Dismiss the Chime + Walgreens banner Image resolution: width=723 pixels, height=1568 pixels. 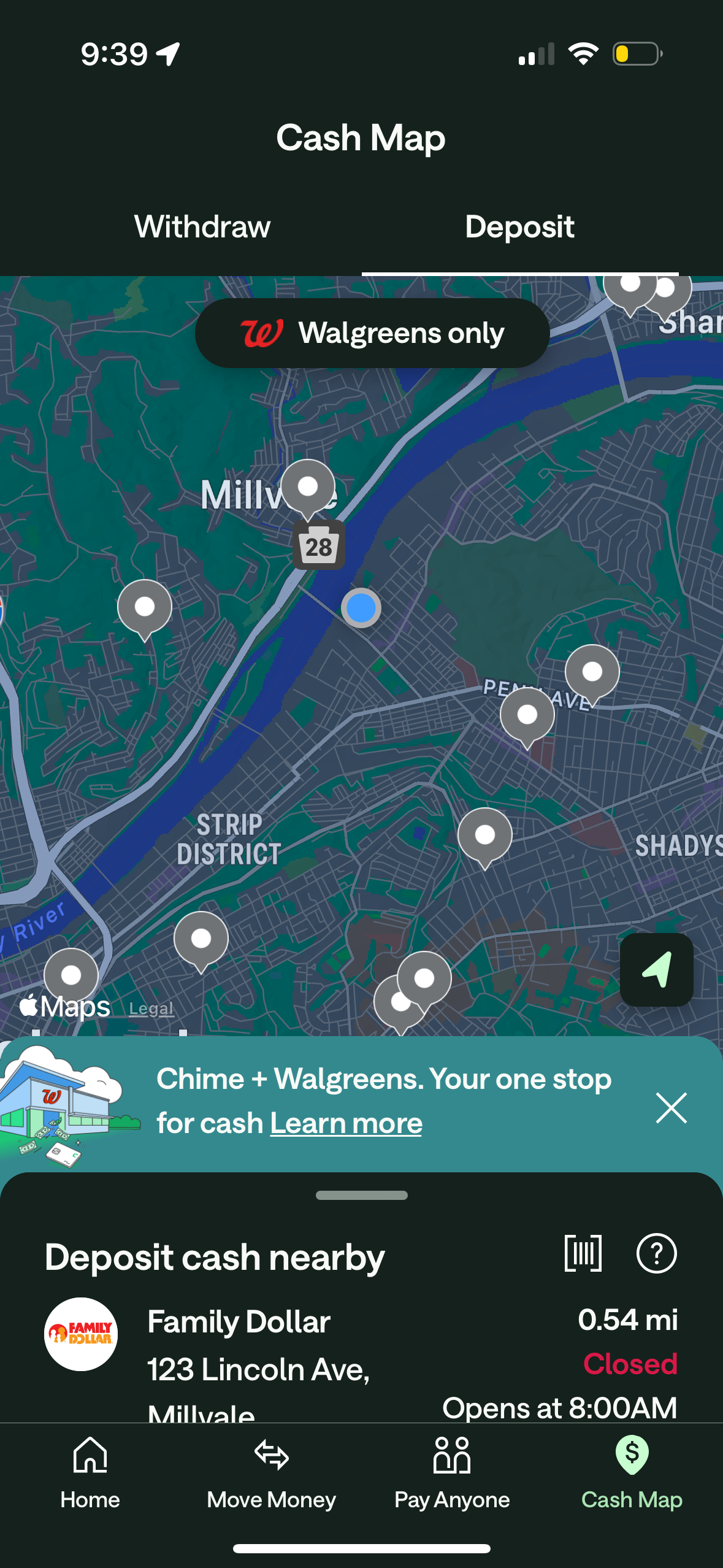pos(671,1108)
